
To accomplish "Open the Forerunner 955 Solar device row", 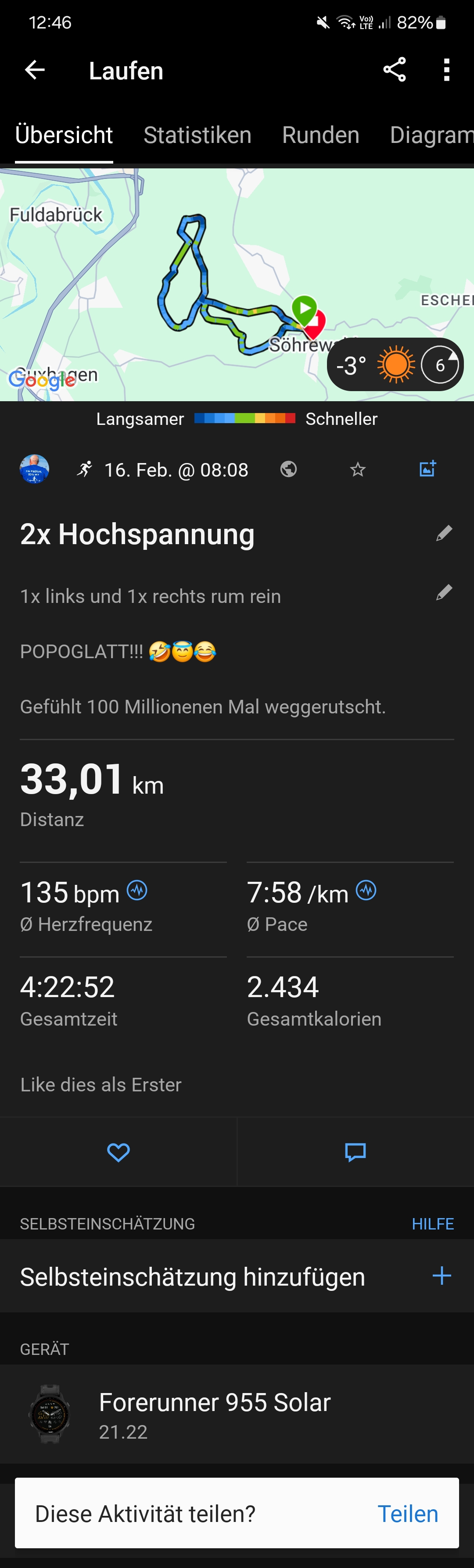I will click(x=237, y=1413).
